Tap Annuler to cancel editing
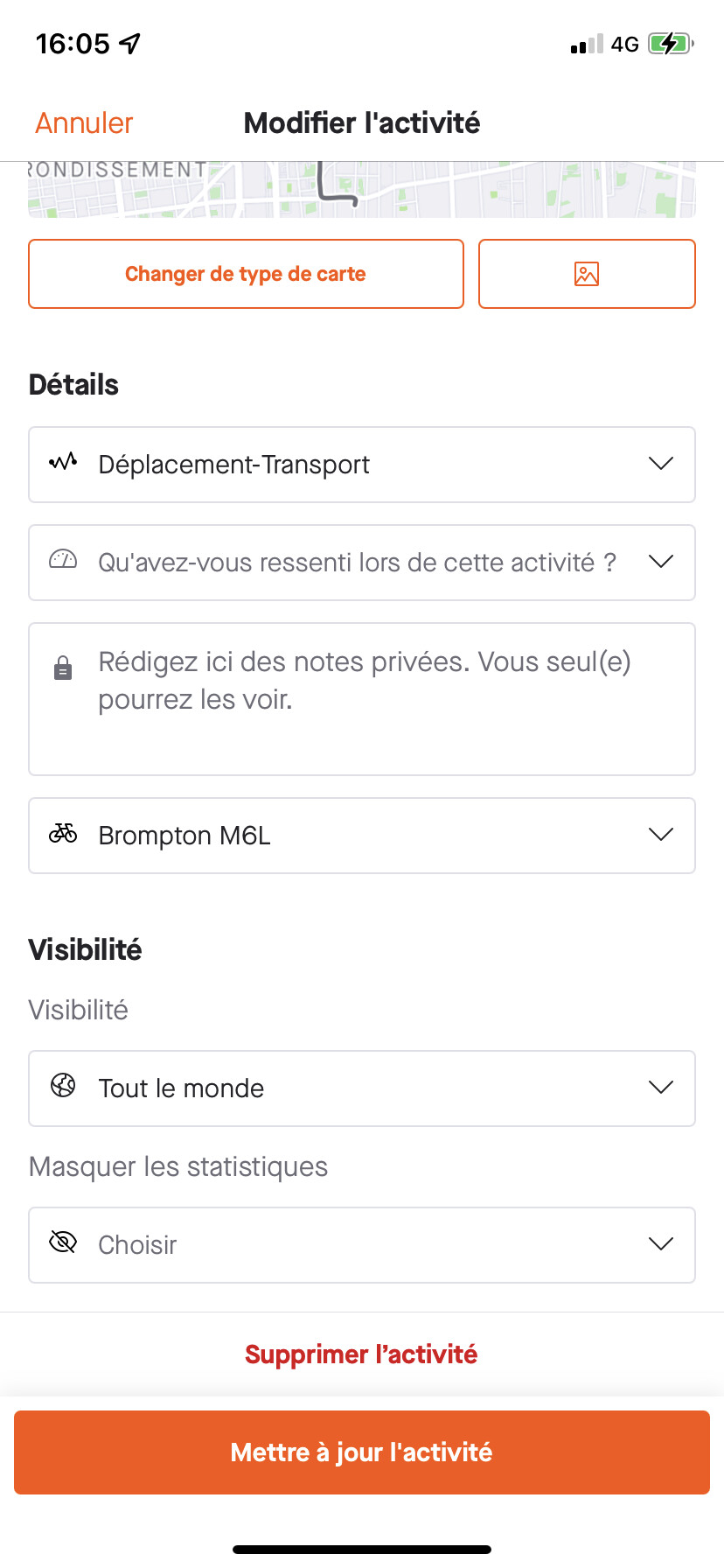Viewport: 724px width, 1568px height. (84, 123)
